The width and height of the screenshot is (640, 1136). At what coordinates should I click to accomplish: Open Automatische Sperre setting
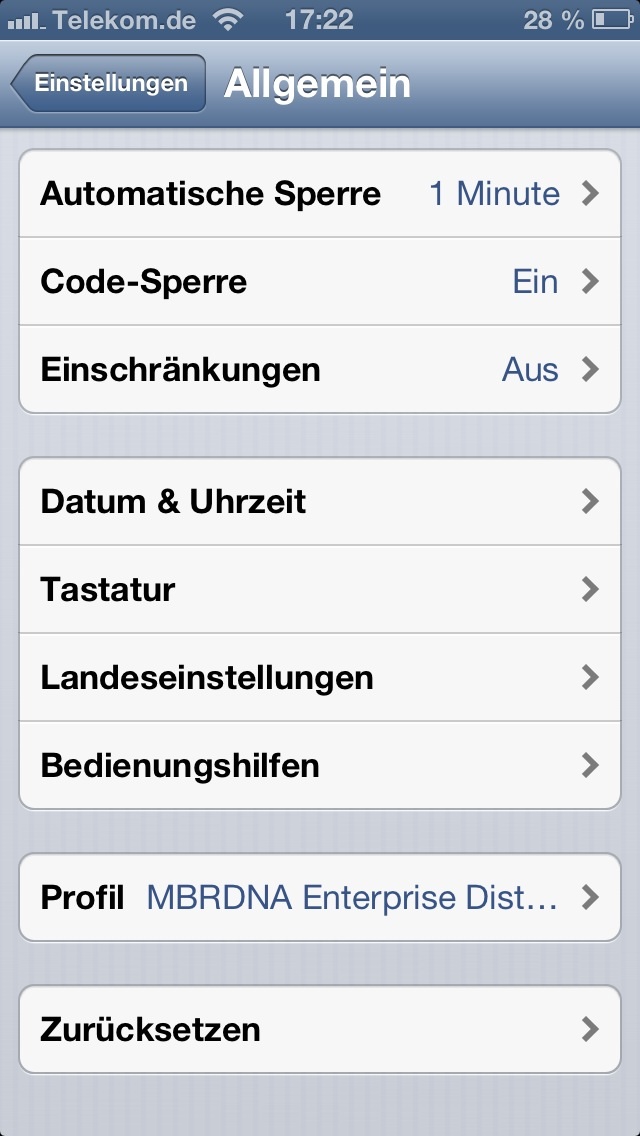coord(320,193)
